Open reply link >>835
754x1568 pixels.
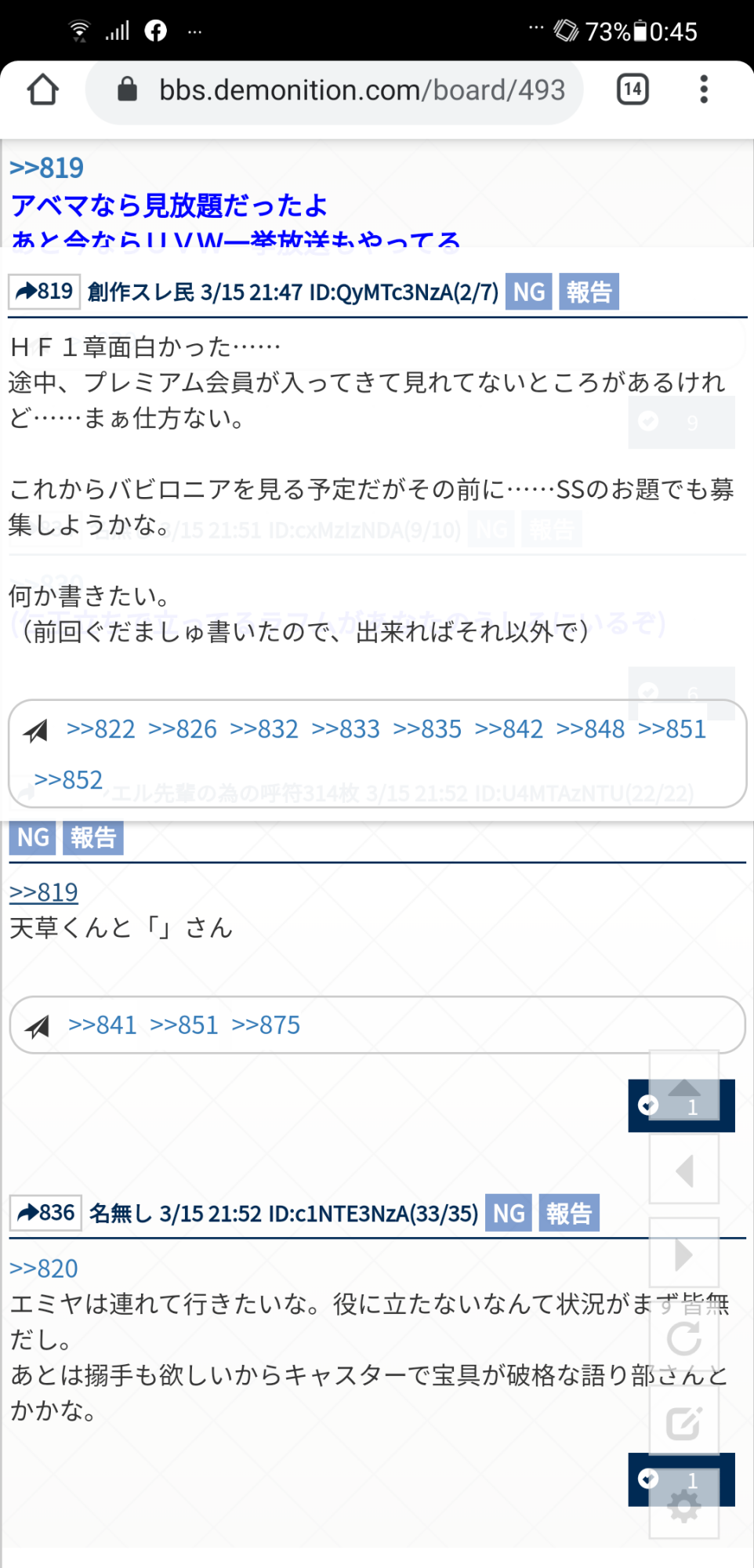427,729
